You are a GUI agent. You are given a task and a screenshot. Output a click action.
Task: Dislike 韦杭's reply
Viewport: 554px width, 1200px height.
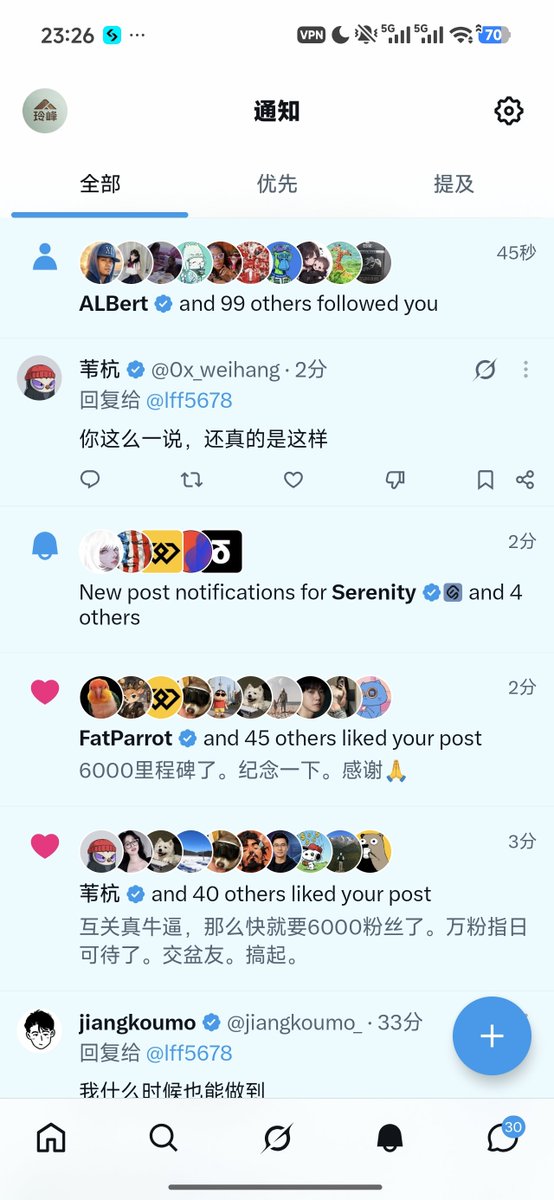point(394,480)
